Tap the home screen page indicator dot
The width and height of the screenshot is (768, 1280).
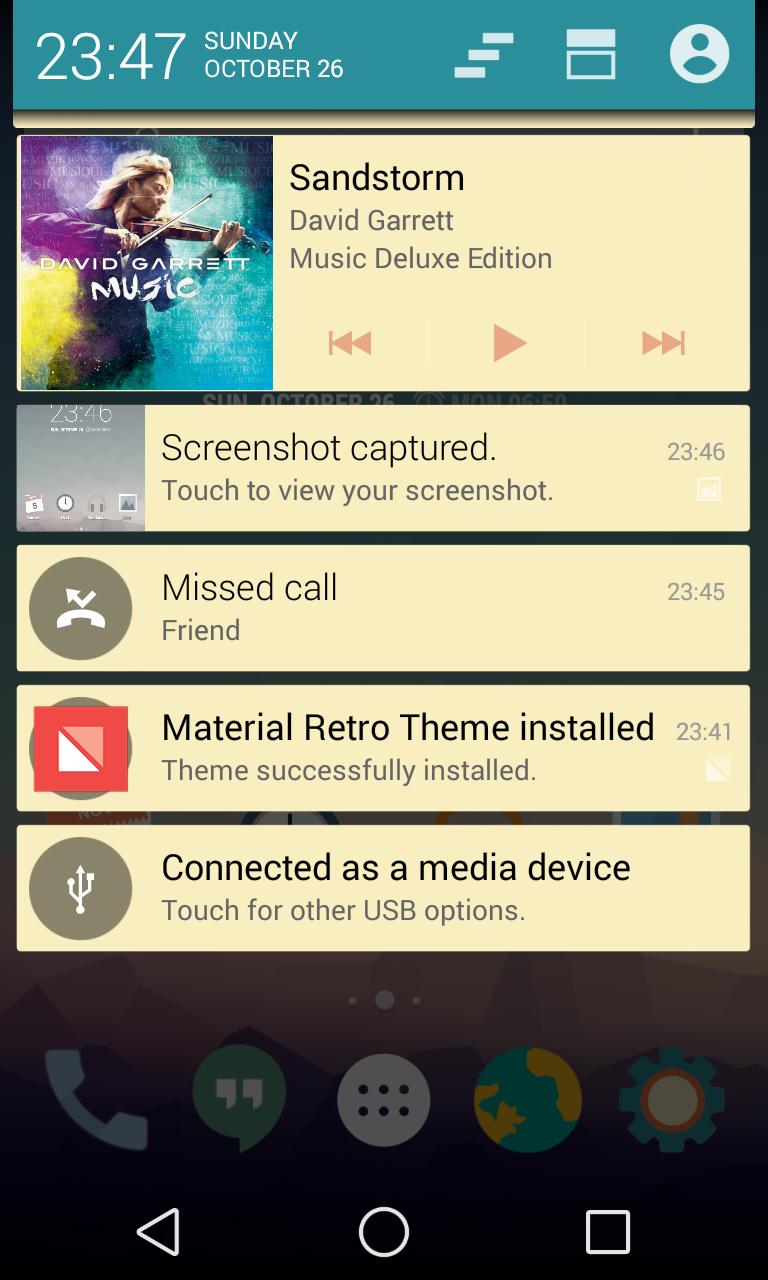pos(384,998)
